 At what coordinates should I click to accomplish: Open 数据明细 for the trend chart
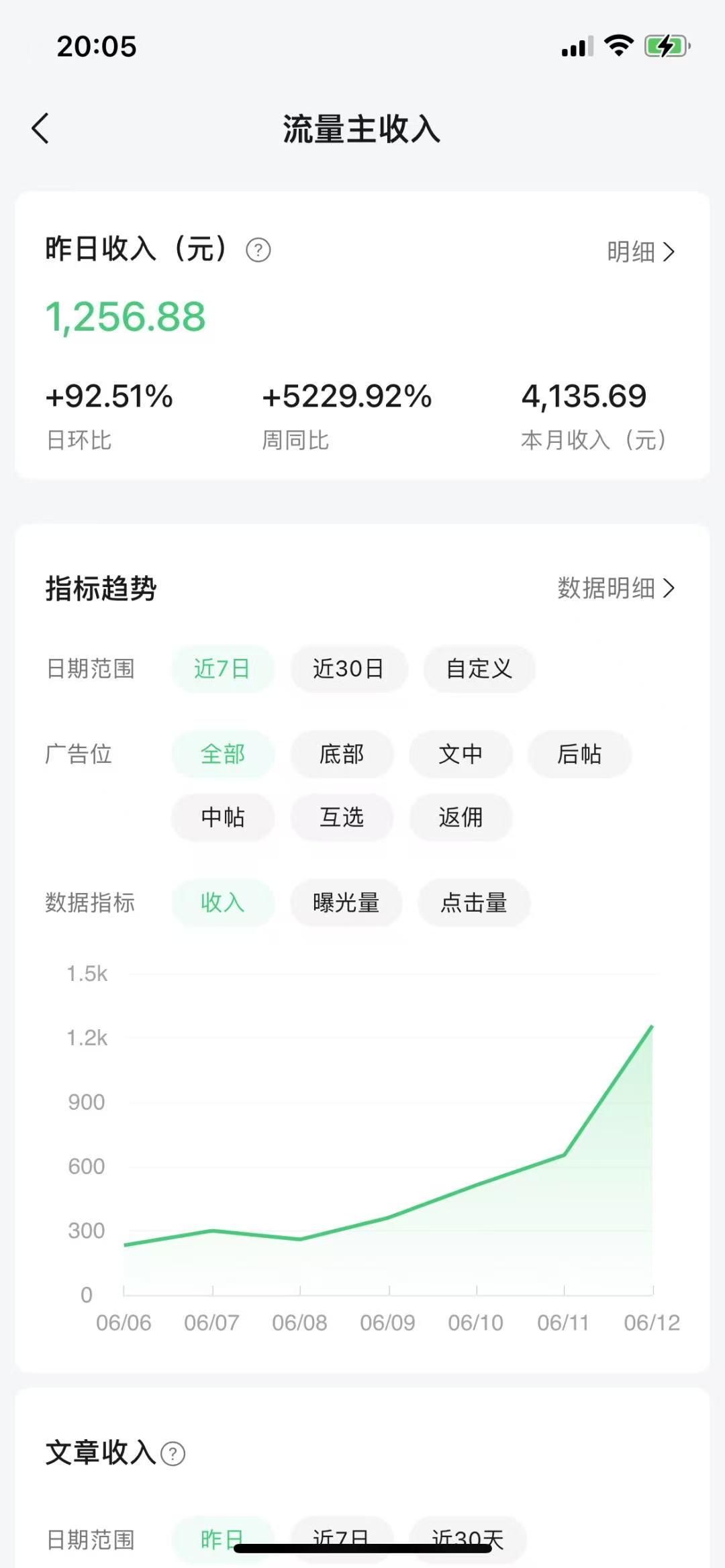(615, 588)
